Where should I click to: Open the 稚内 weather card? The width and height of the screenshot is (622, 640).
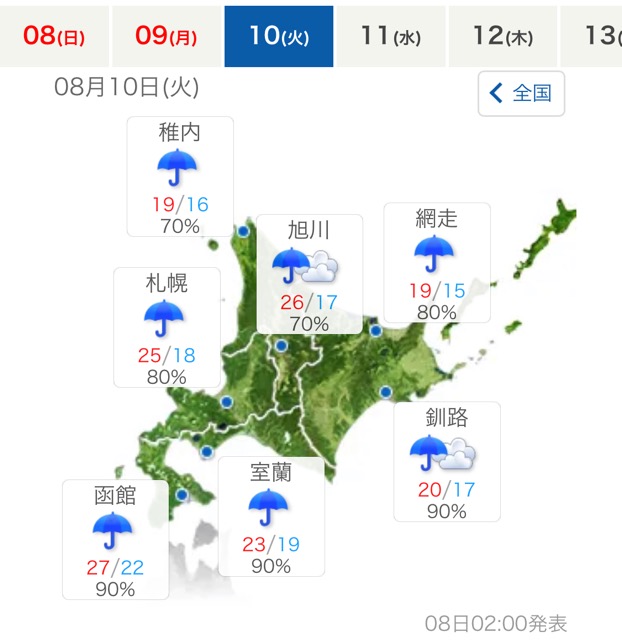coord(180,177)
